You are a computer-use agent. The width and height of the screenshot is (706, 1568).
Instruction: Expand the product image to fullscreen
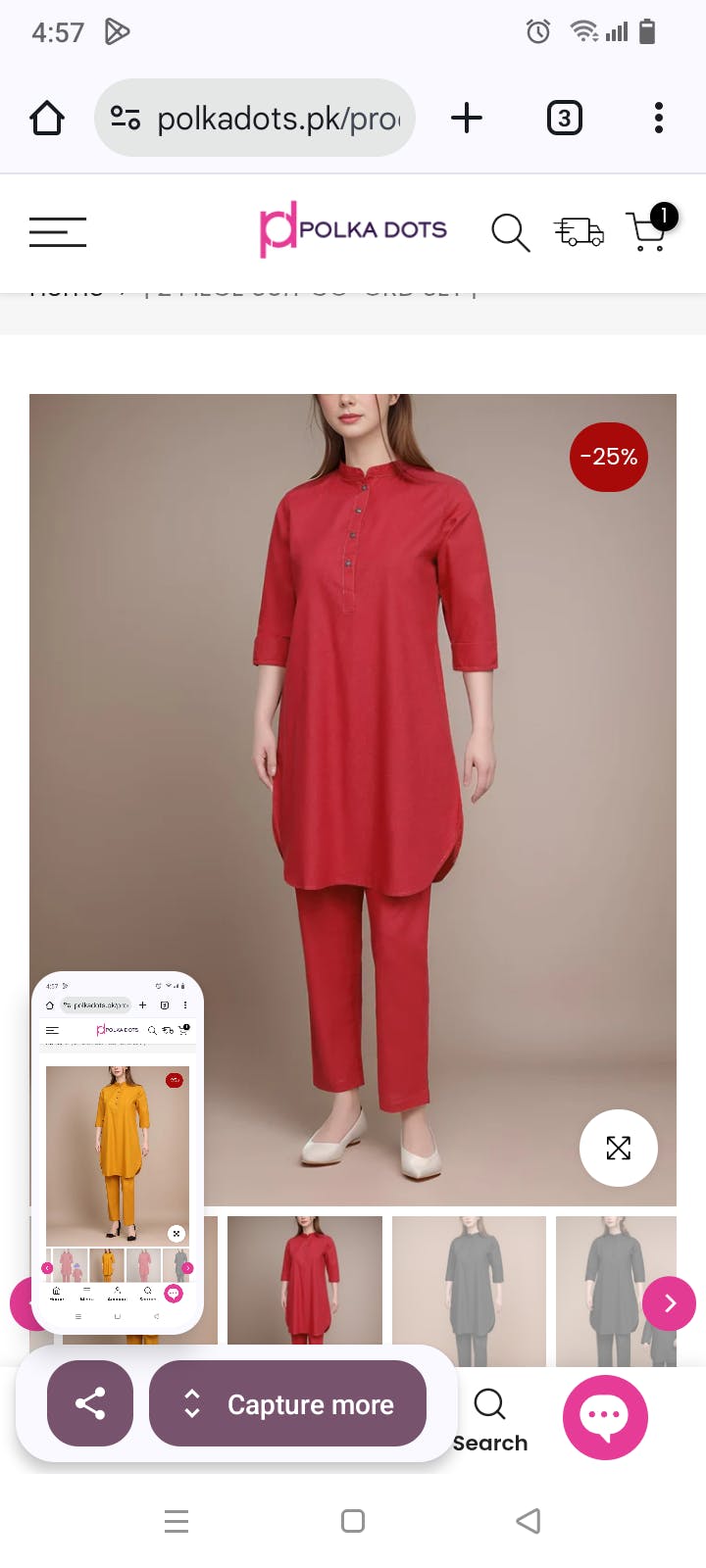(x=618, y=1148)
